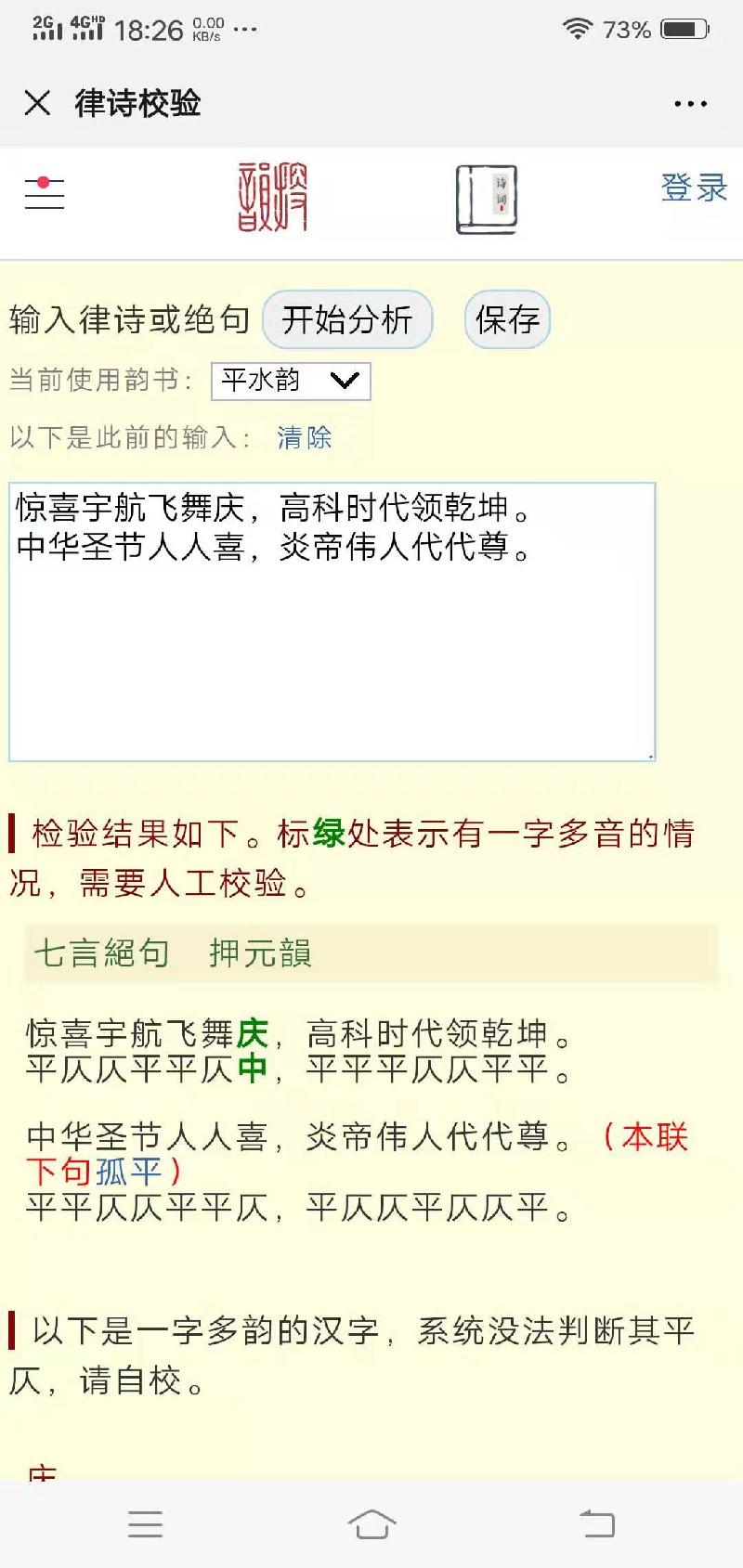This screenshot has height=1568, width=743.
Task: Return to the system home screen
Action: pos(371,1523)
